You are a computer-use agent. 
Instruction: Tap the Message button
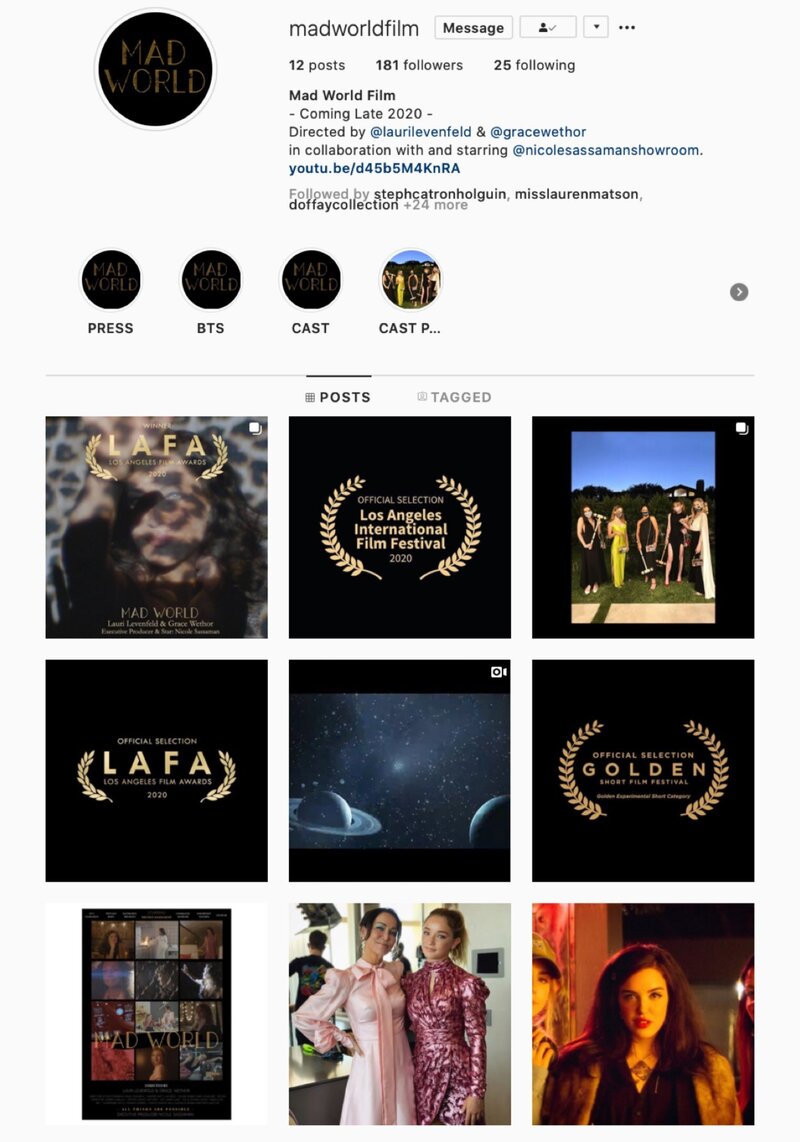pos(473,28)
